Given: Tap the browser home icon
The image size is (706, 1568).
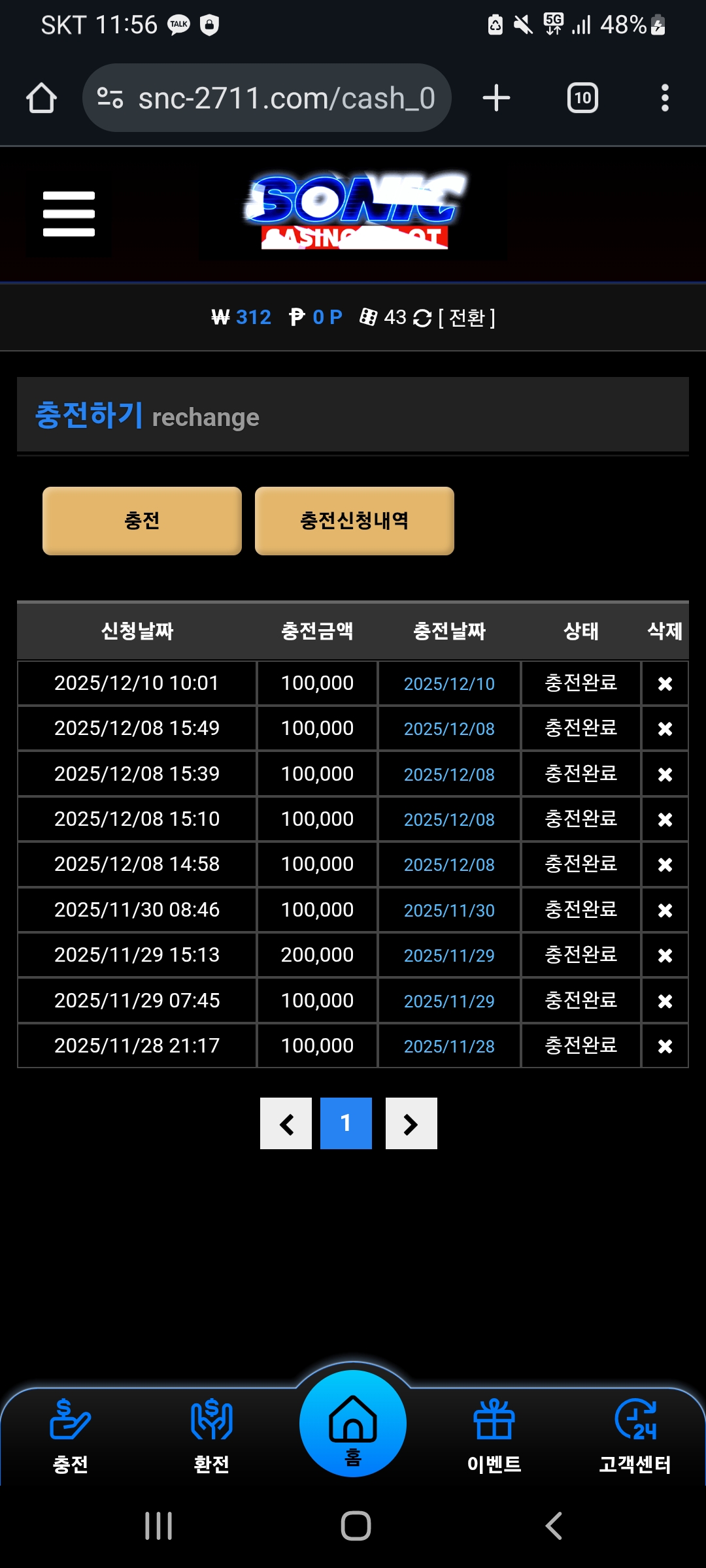Looking at the screenshot, I should 41,98.
